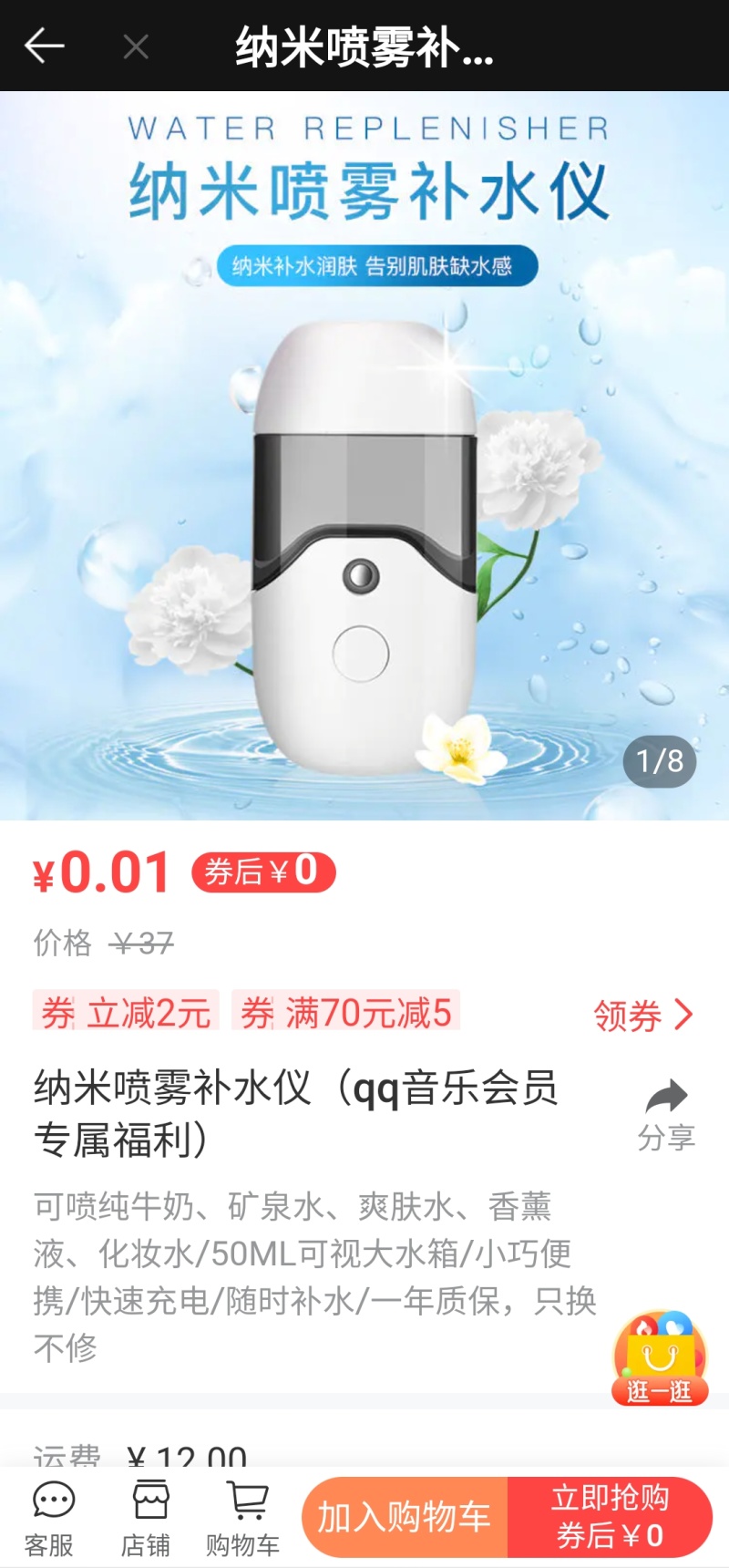View the product banner image
The height and width of the screenshot is (1568, 729).
pyautogui.click(x=364, y=456)
